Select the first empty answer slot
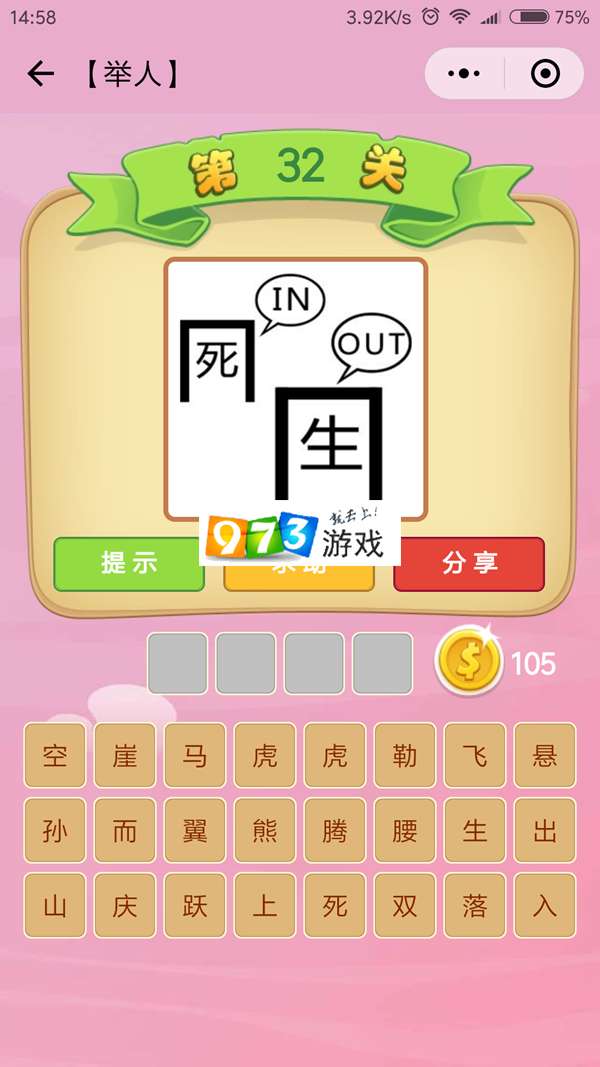This screenshot has height=1067, width=600. tap(178, 663)
